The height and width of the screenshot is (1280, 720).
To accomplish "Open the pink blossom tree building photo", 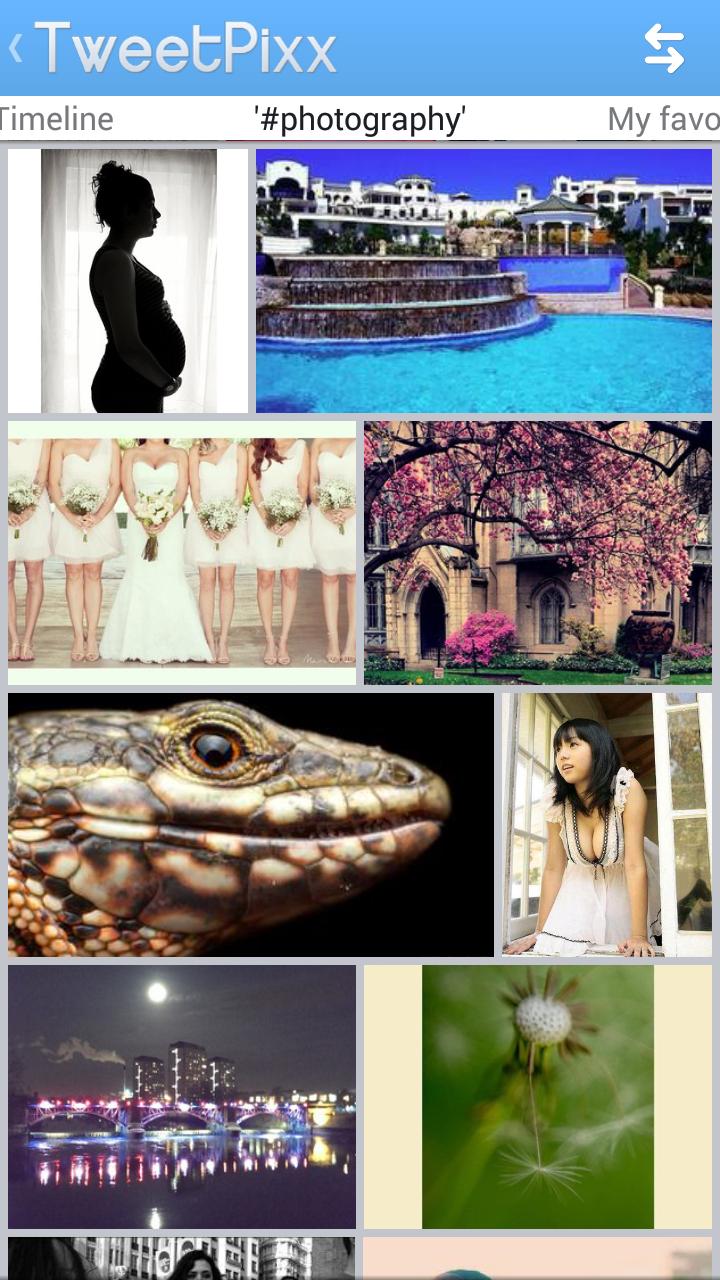I will [538, 553].
